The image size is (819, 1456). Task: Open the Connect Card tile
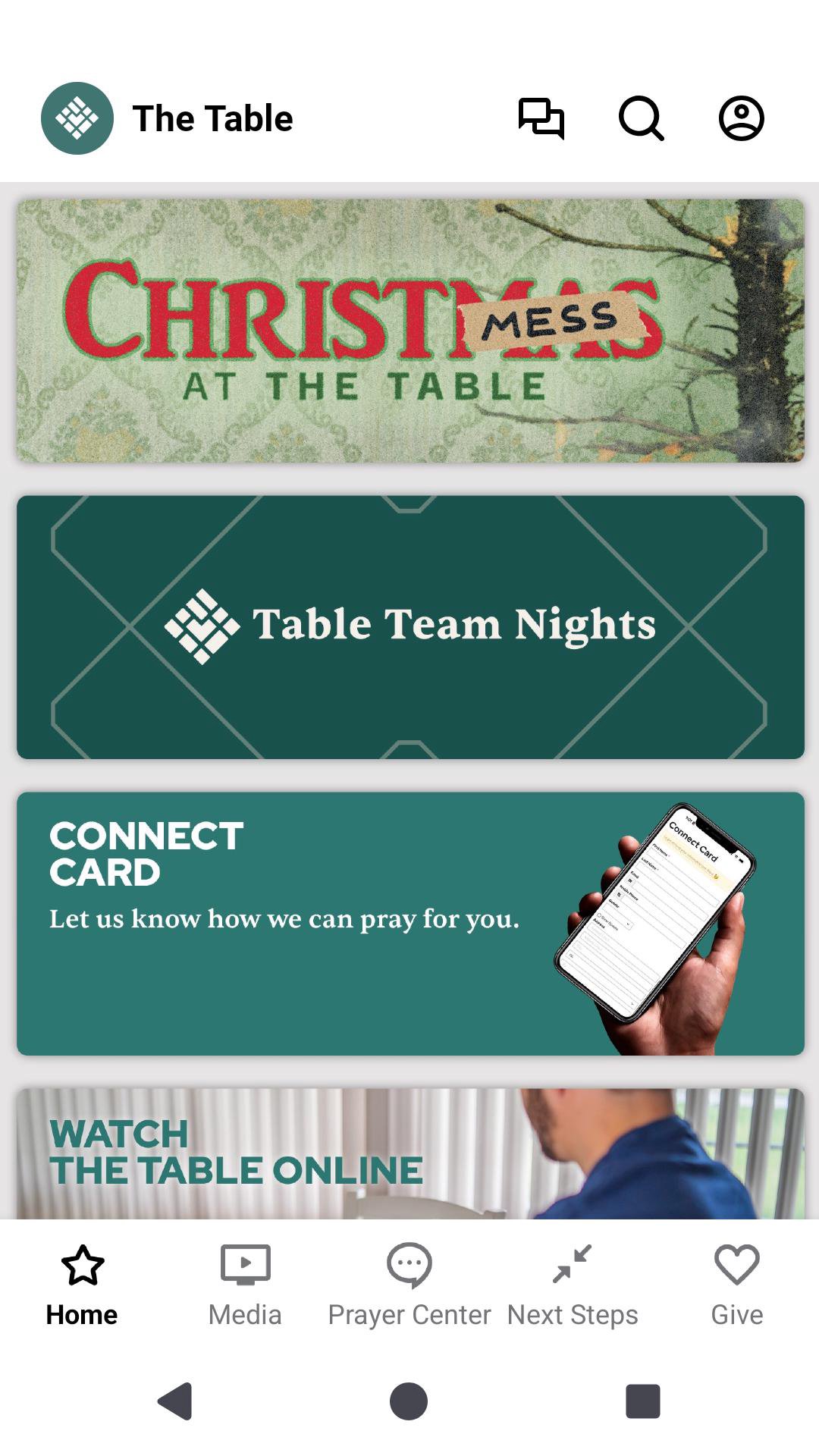point(410,924)
